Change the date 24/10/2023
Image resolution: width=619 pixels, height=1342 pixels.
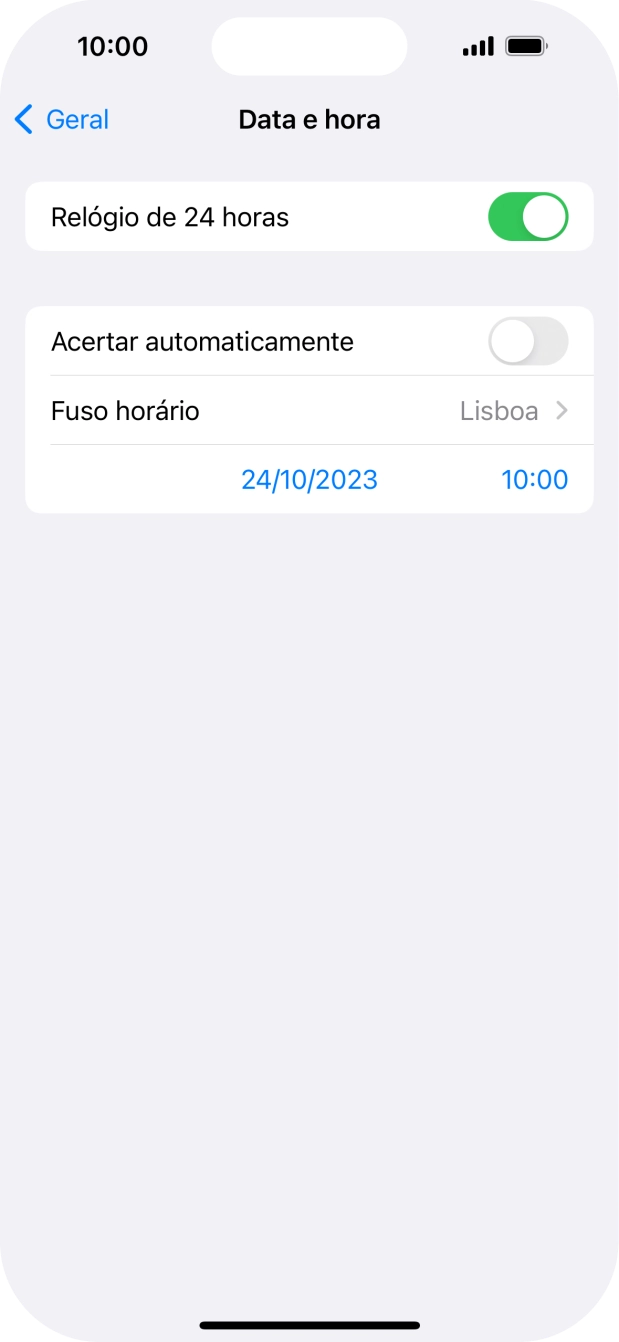[x=309, y=480]
